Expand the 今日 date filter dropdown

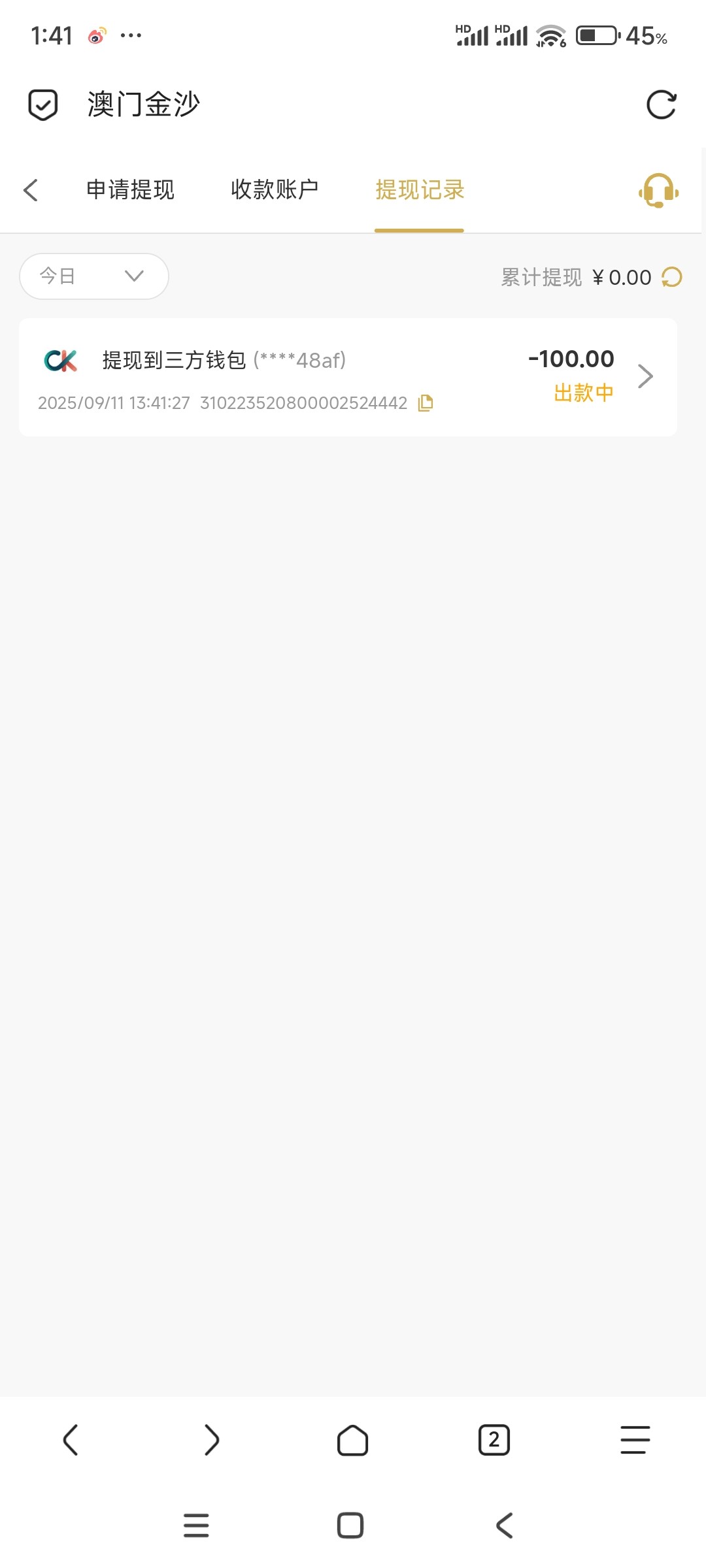(x=94, y=276)
